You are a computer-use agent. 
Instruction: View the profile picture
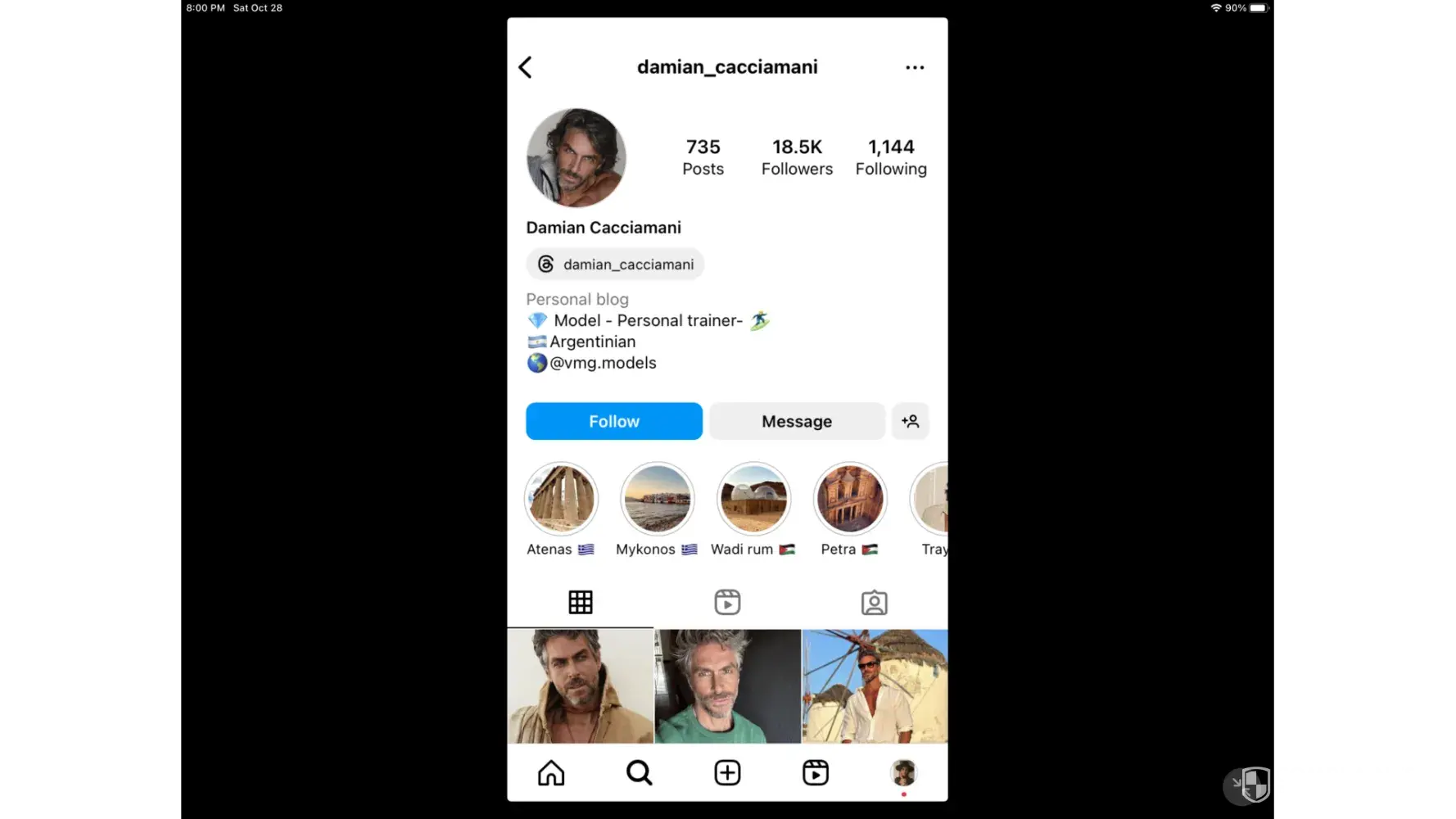pyautogui.click(x=576, y=157)
